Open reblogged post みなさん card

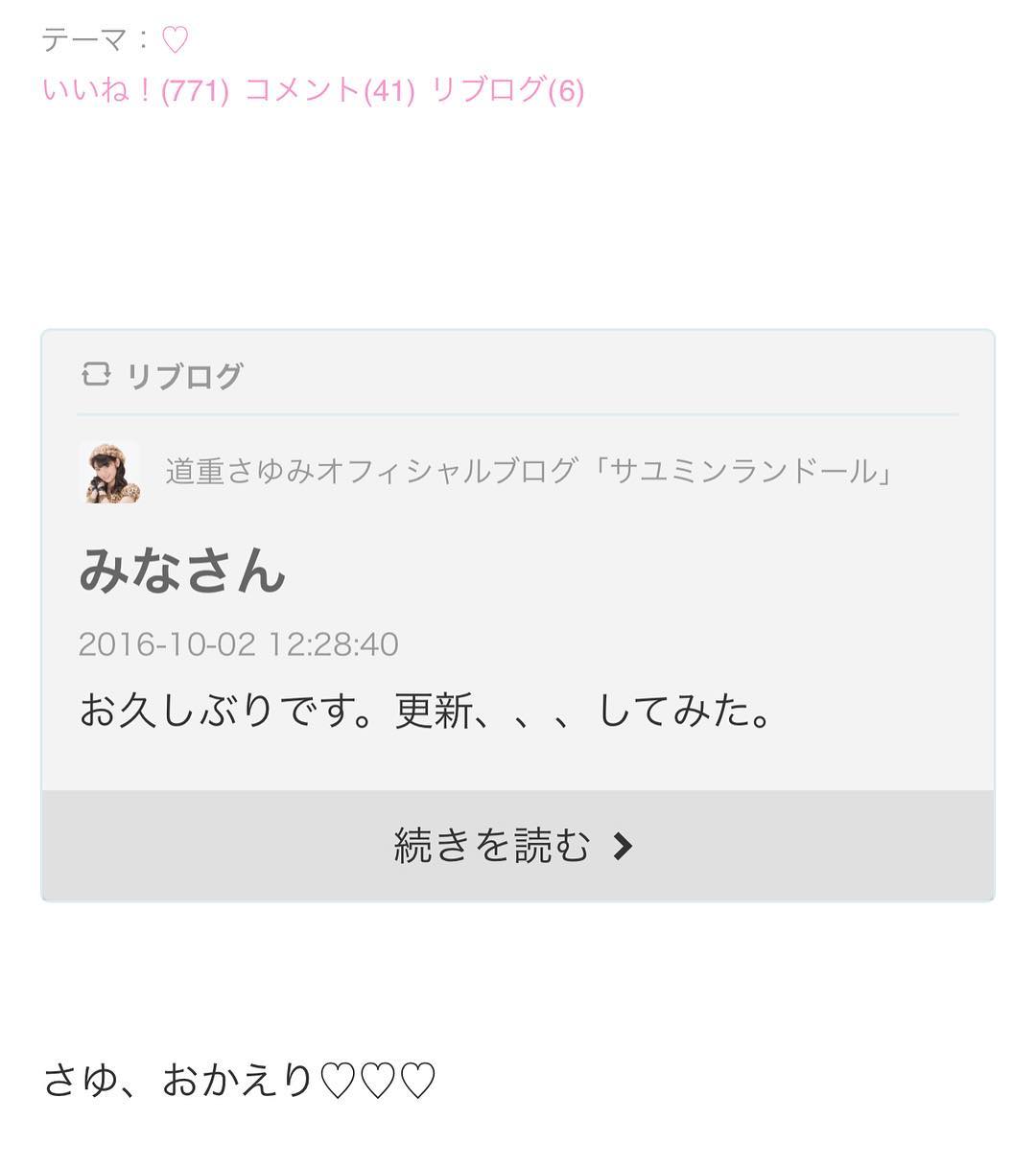(x=182, y=571)
